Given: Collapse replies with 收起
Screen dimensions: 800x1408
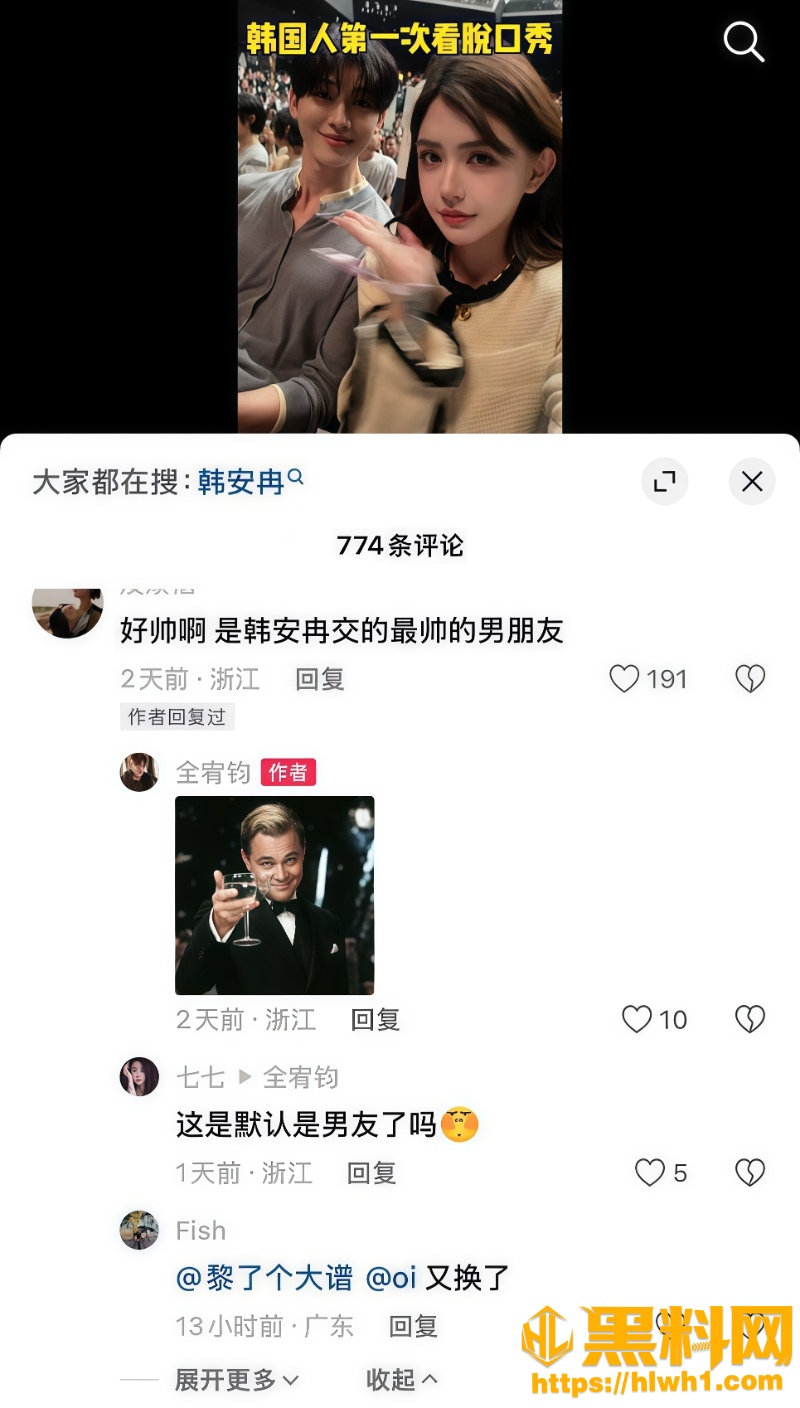Looking at the screenshot, I should coord(402,1380).
